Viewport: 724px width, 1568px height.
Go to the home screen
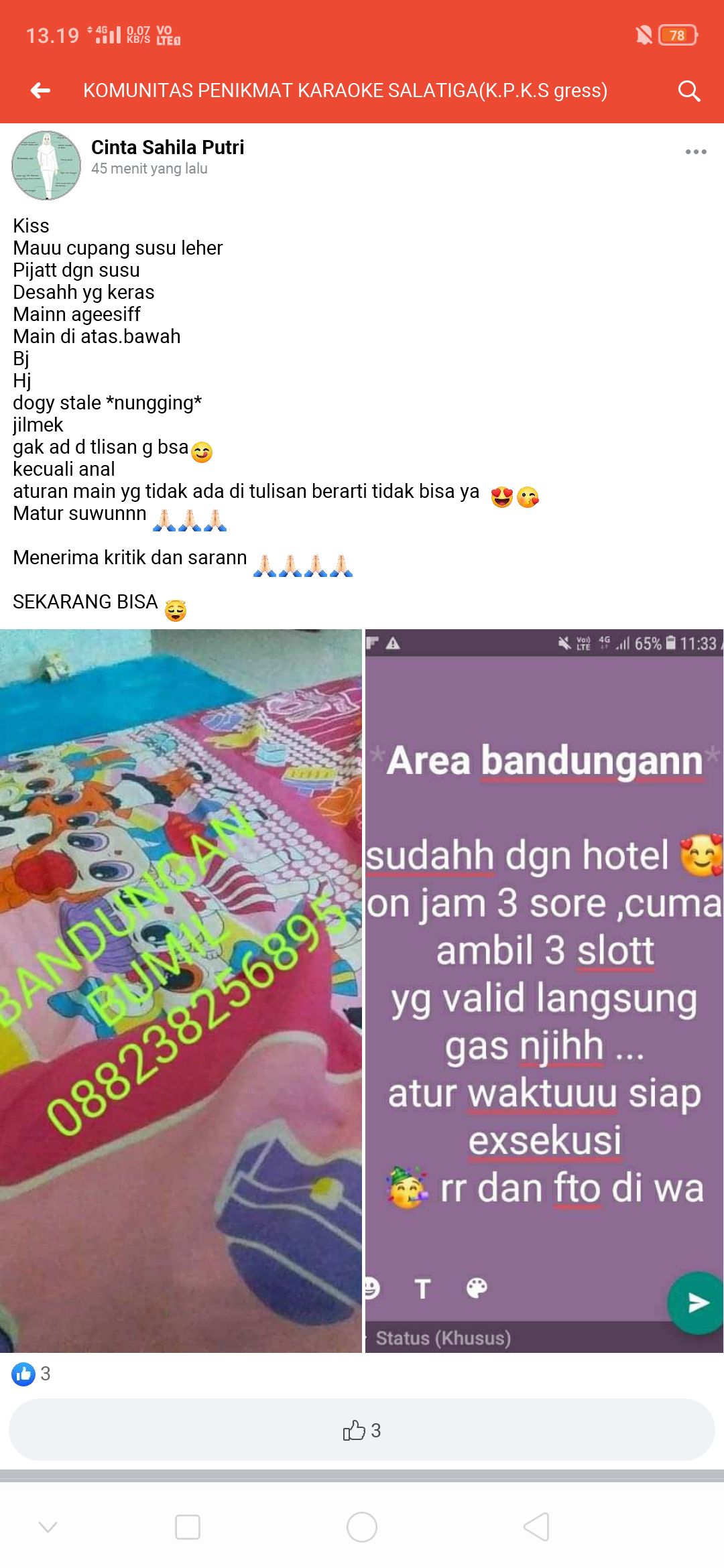[x=362, y=1527]
